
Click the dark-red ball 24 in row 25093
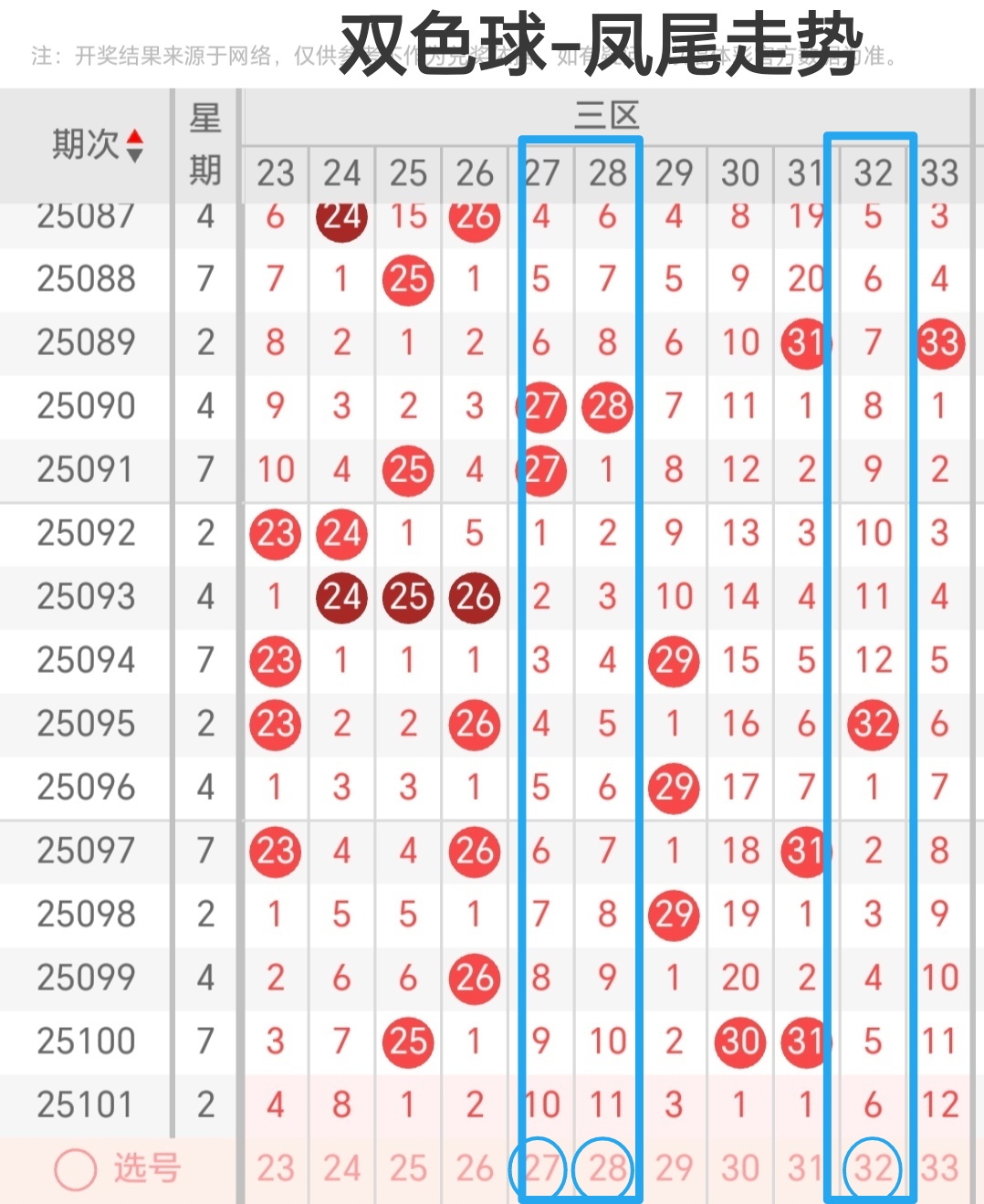[x=341, y=598]
